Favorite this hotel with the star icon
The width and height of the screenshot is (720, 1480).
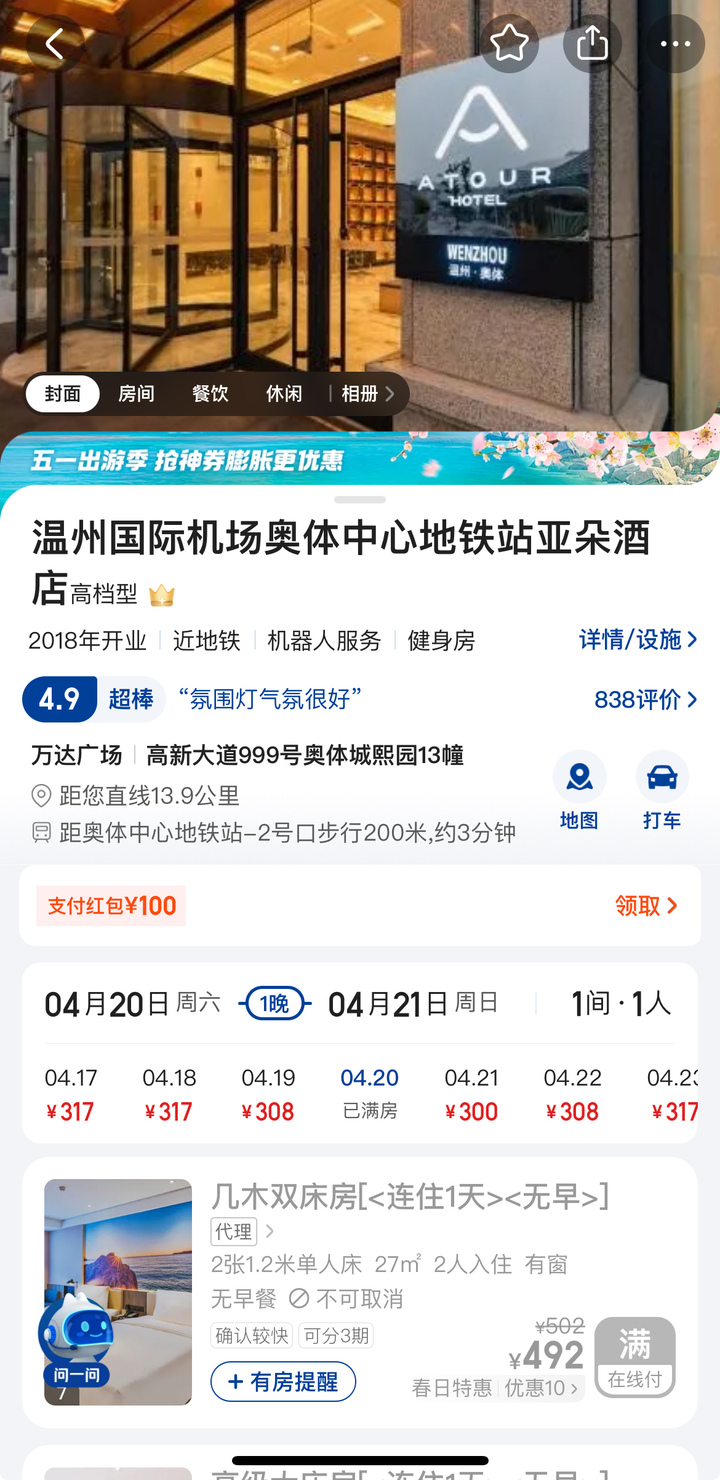[509, 44]
